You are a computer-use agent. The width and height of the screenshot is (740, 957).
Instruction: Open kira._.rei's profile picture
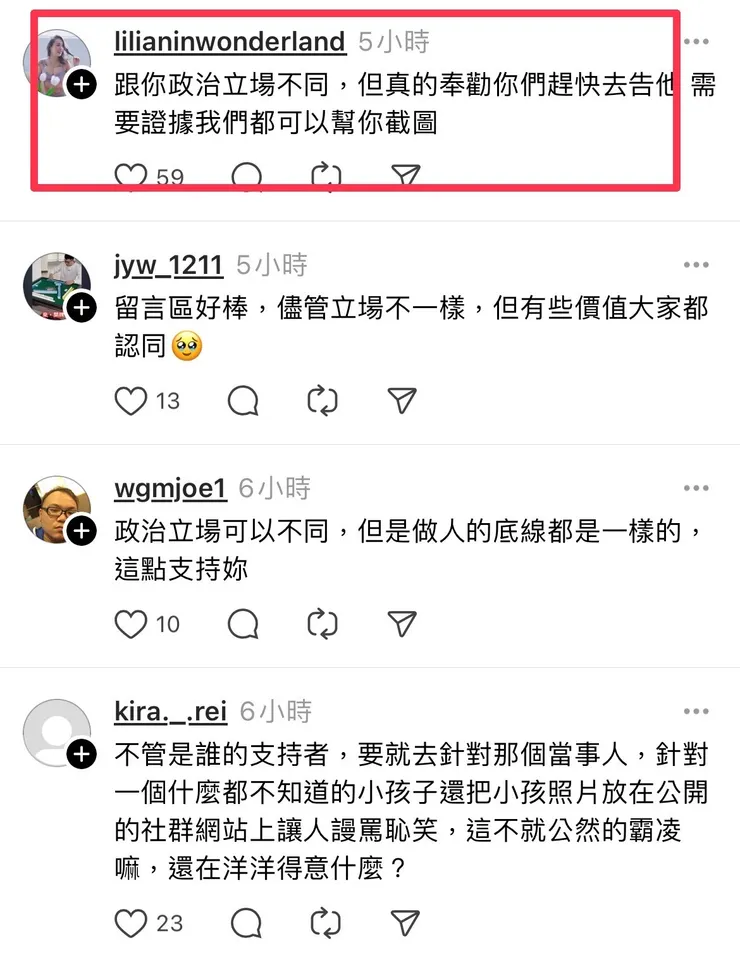click(57, 730)
